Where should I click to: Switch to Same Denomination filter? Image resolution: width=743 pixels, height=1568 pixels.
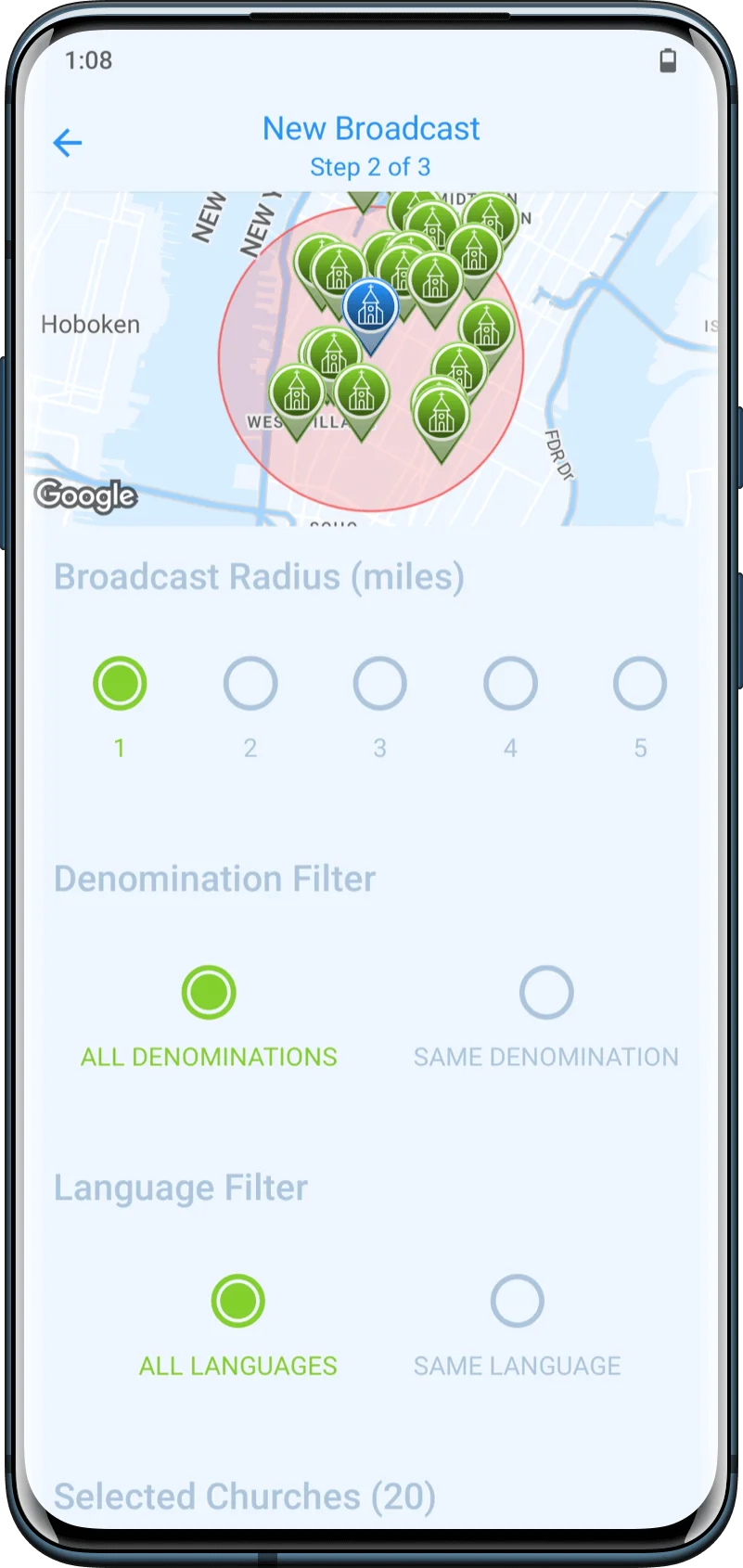point(546,993)
